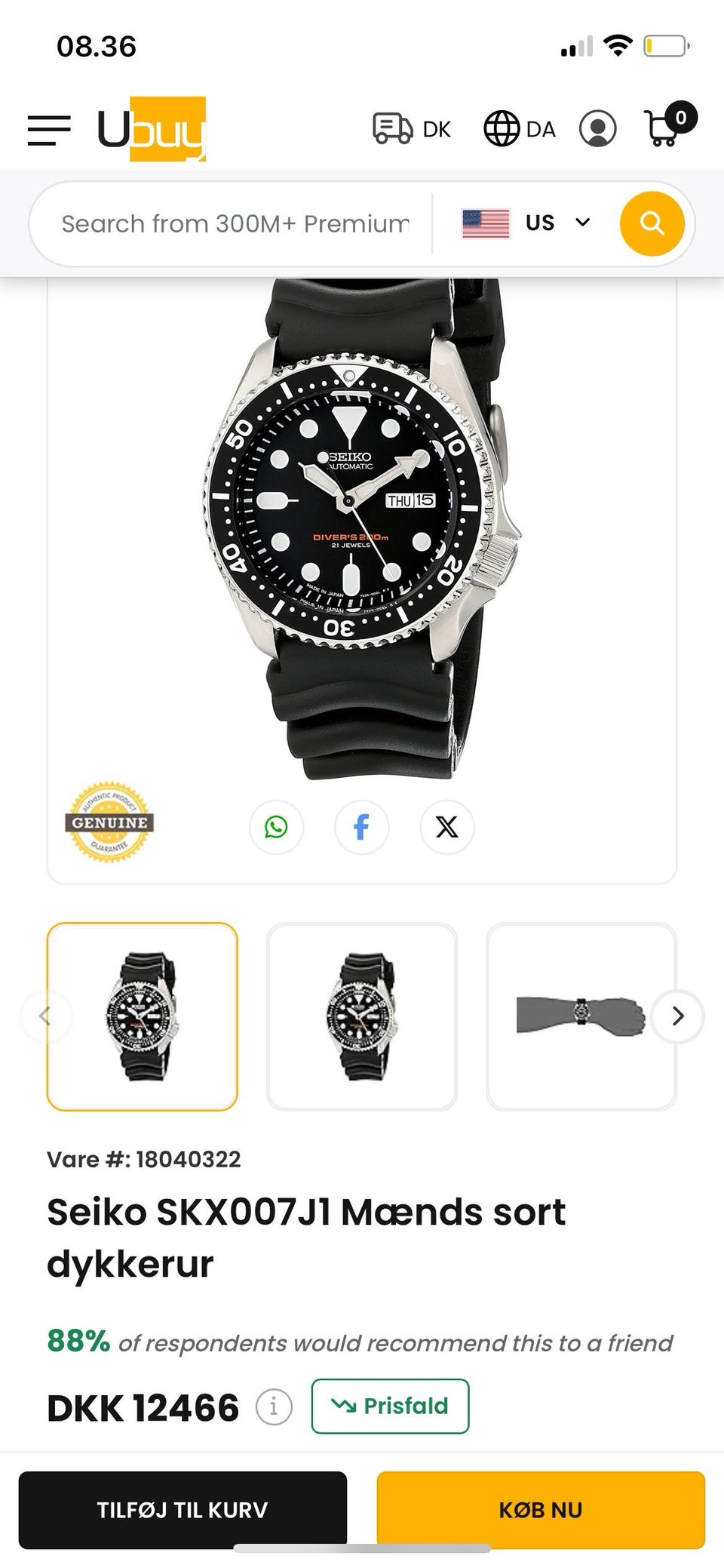View the watch-on-wrist thumbnail
This screenshot has width=724, height=1568.
point(581,1016)
